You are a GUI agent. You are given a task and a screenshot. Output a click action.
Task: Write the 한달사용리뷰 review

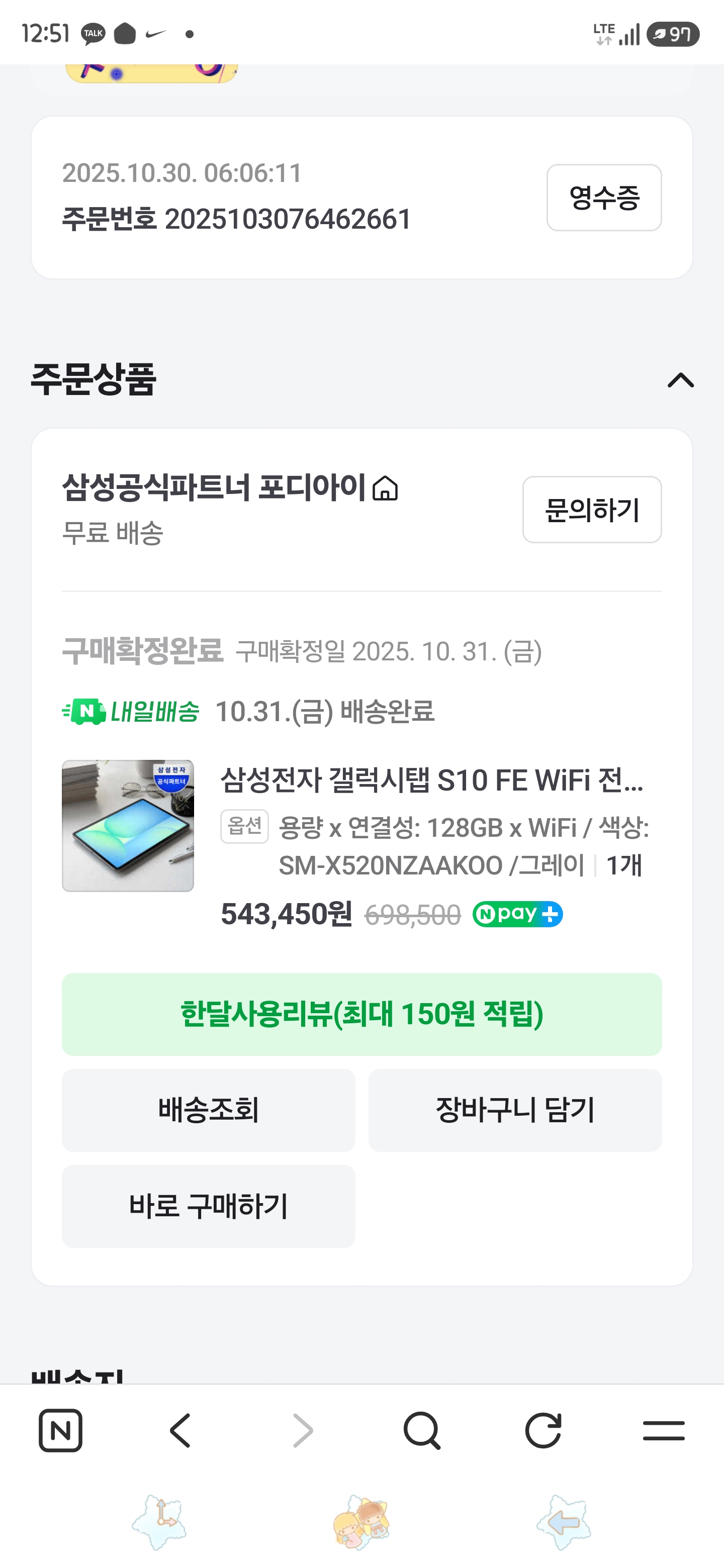pyautogui.click(x=361, y=1014)
